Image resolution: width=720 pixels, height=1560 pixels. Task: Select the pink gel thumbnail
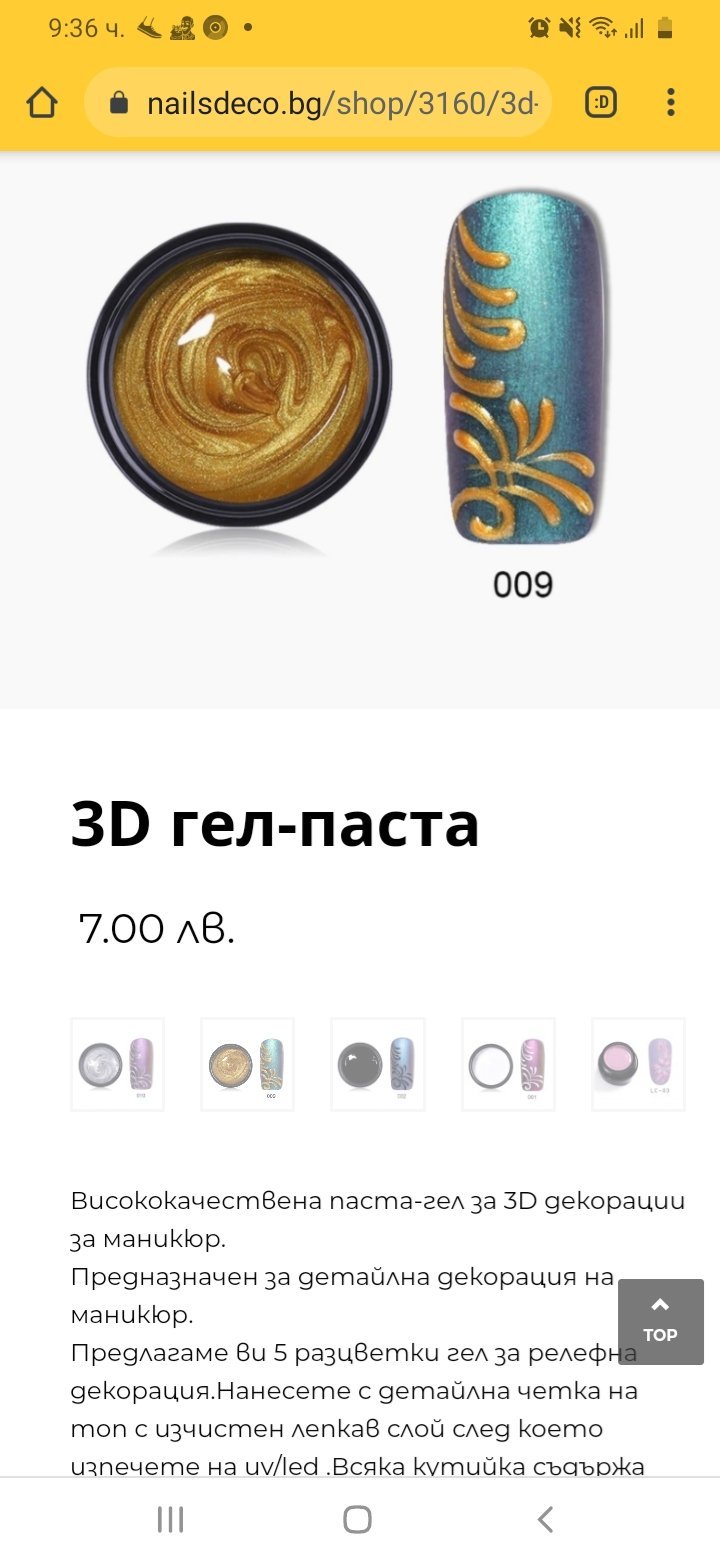tap(638, 1065)
